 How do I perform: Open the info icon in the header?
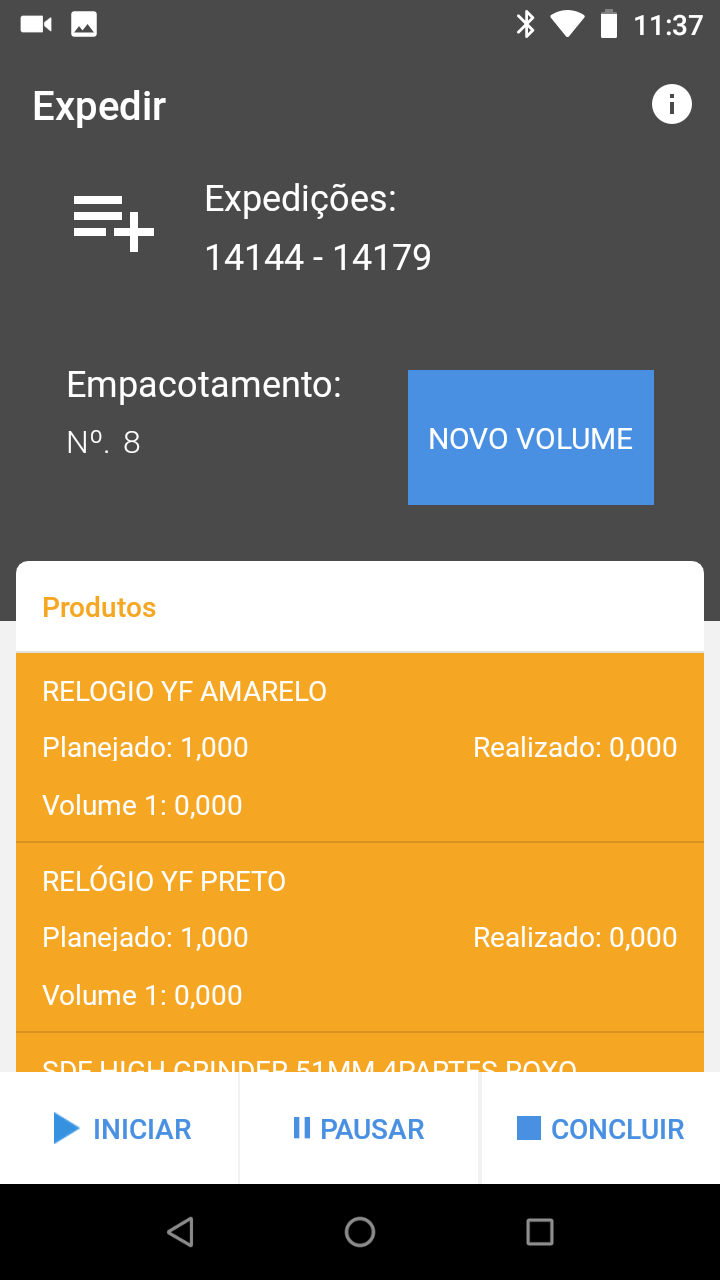click(672, 104)
